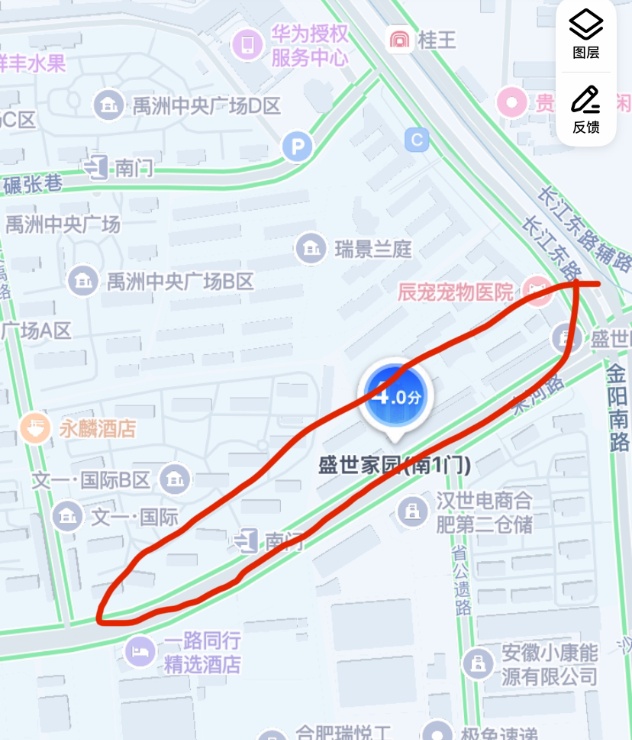This screenshot has height=740, width=632.
Task: Select the 安徽小康能源有限公司 marker
Action: pyautogui.click(x=477, y=663)
